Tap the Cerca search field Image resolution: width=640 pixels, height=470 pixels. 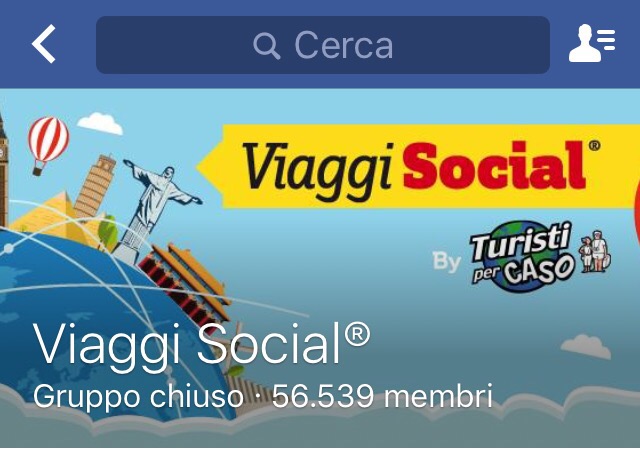coord(322,45)
